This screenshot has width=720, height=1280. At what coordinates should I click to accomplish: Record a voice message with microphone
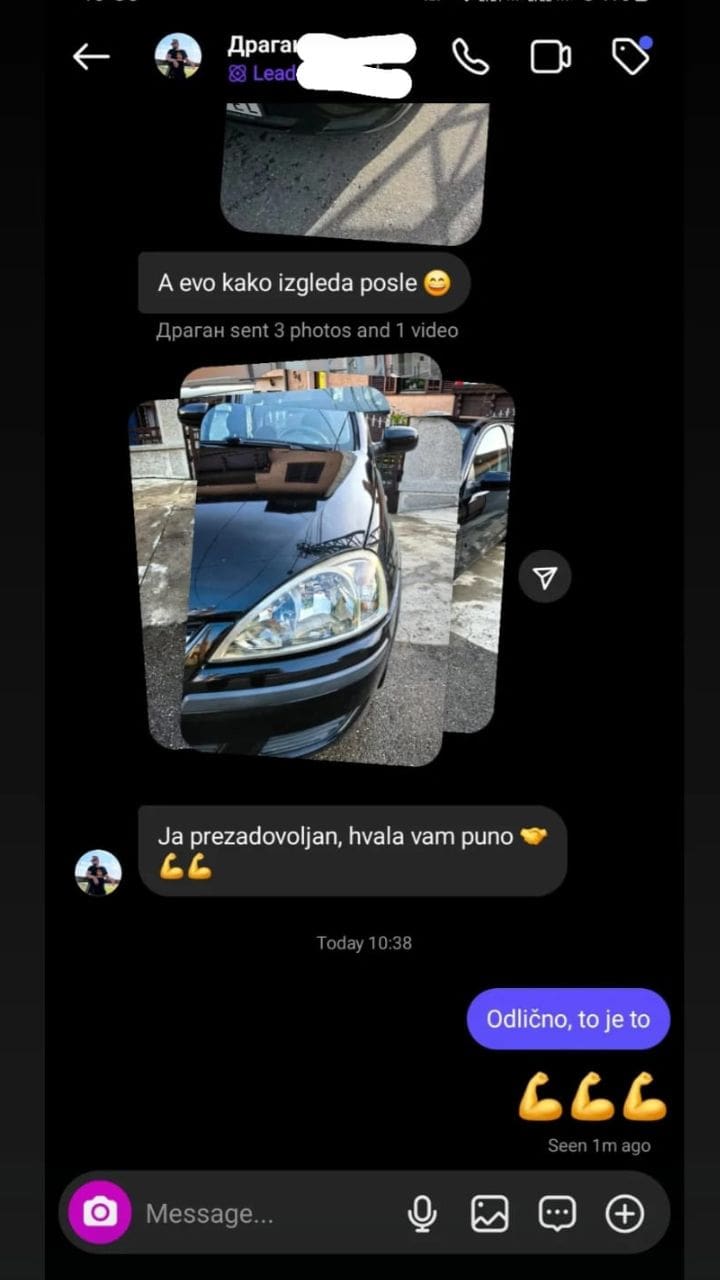click(422, 1214)
